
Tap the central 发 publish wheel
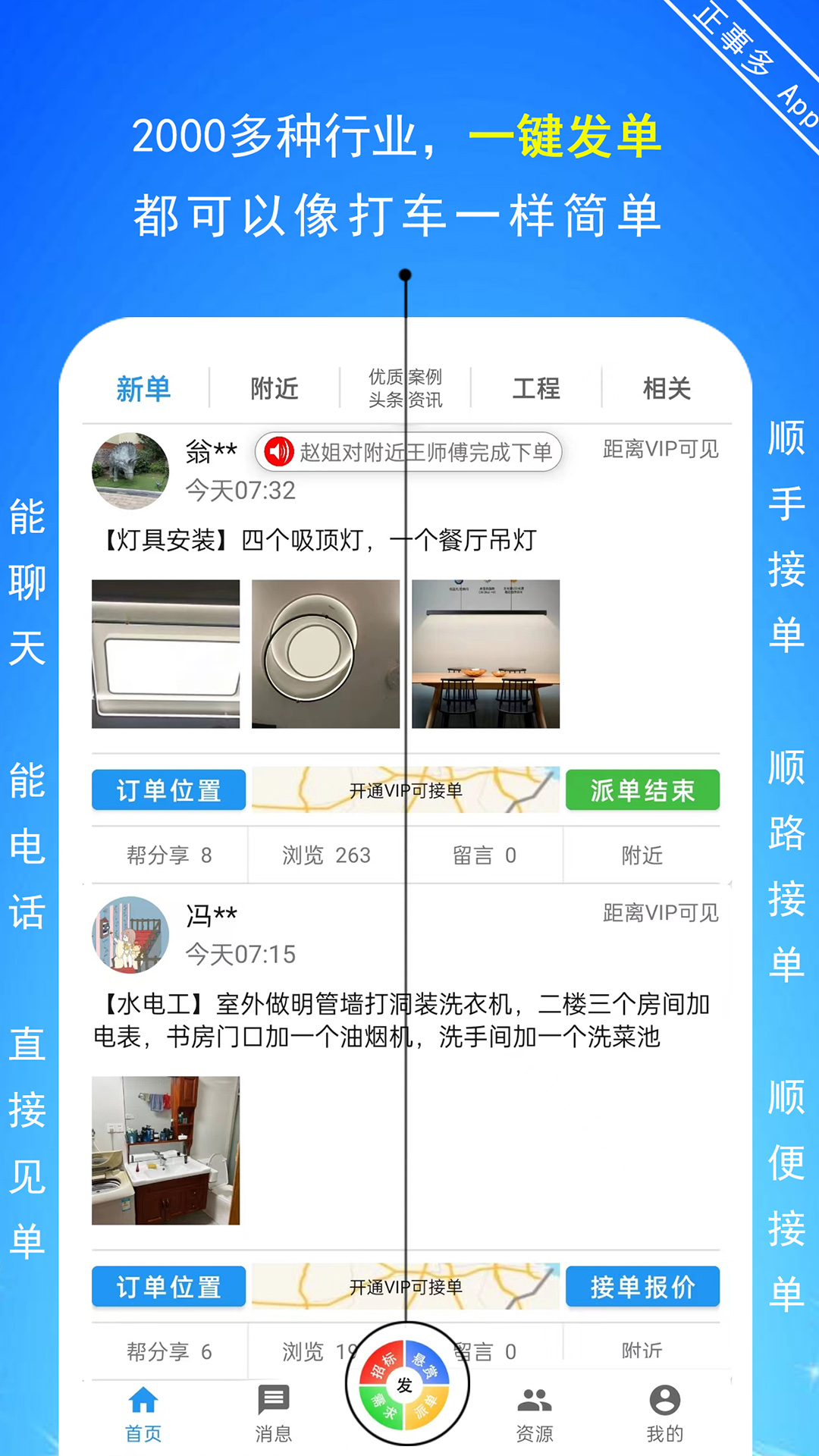[x=404, y=1384]
